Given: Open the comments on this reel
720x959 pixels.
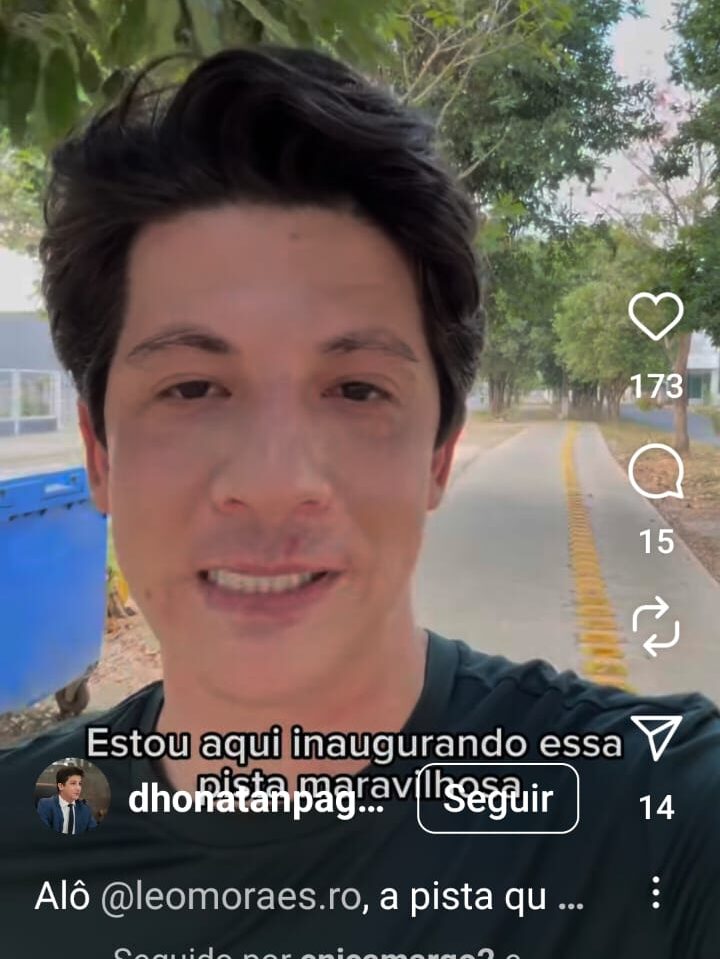Looking at the screenshot, I should pos(656,473).
